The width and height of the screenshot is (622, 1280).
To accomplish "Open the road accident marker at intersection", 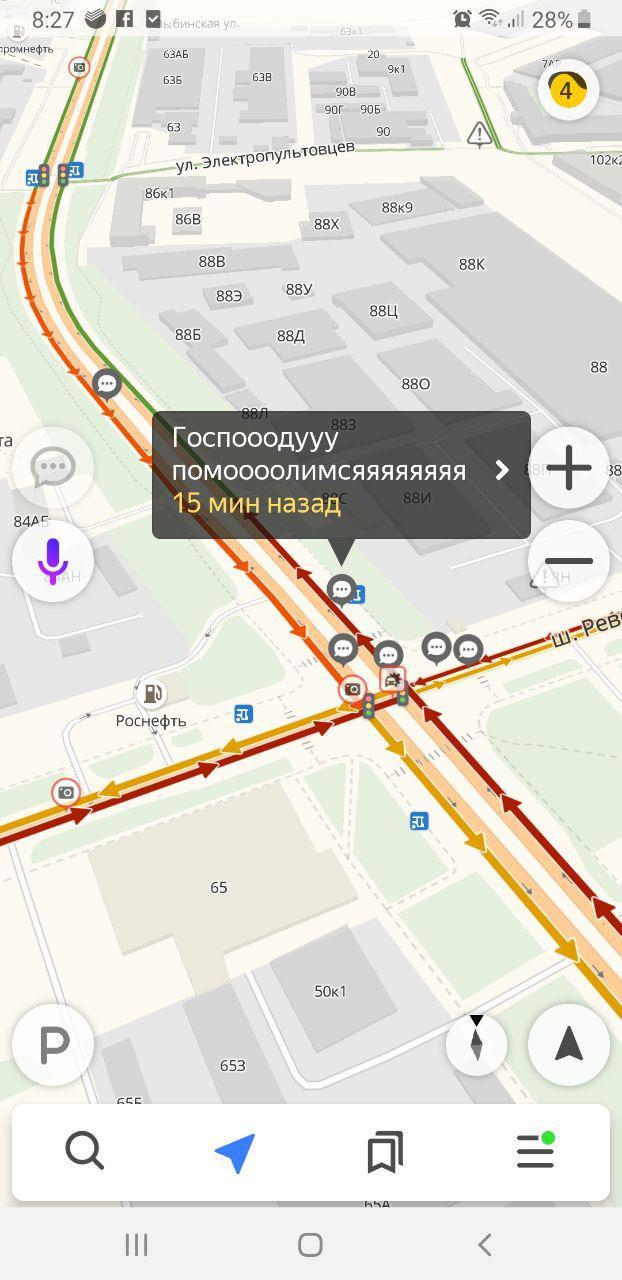I will 392,681.
